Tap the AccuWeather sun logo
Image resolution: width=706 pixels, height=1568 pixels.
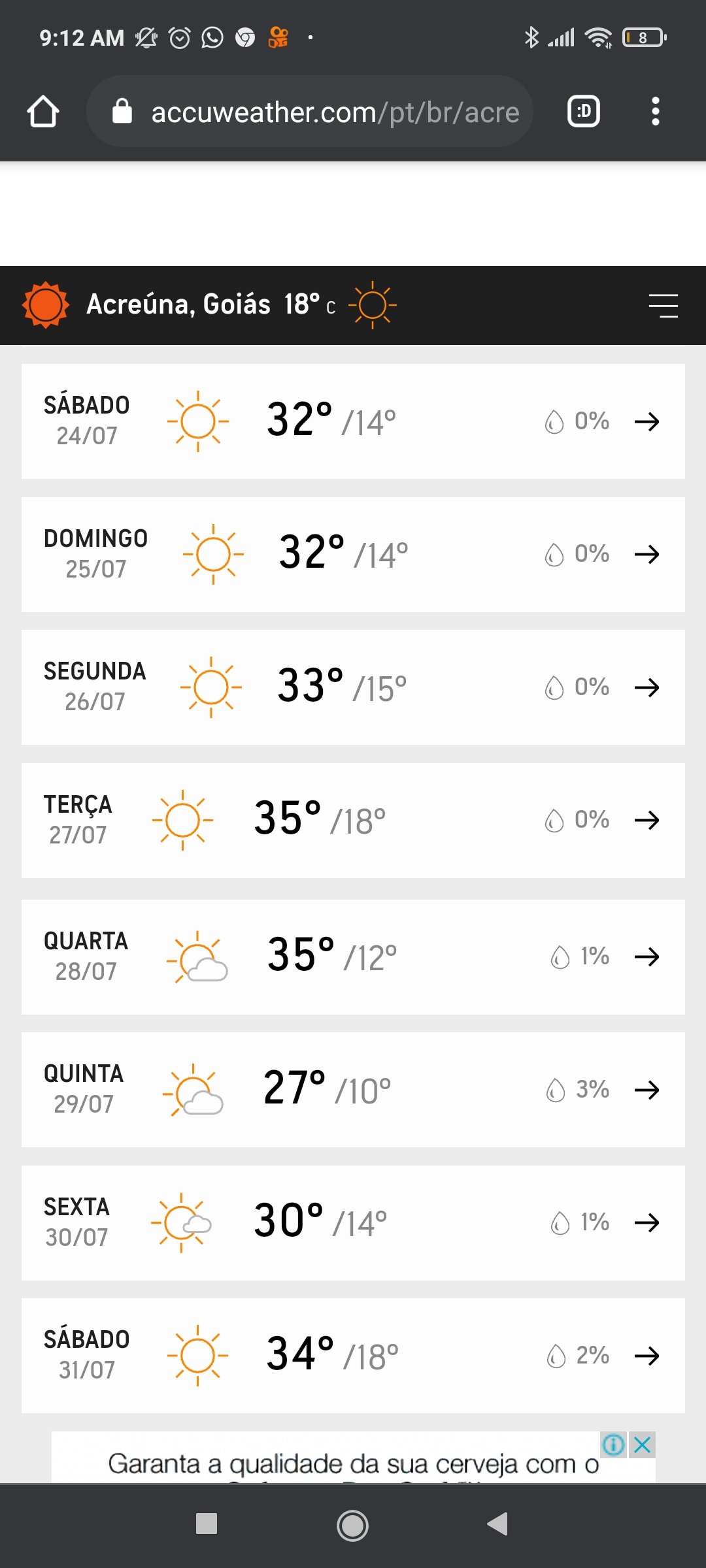pyautogui.click(x=45, y=305)
